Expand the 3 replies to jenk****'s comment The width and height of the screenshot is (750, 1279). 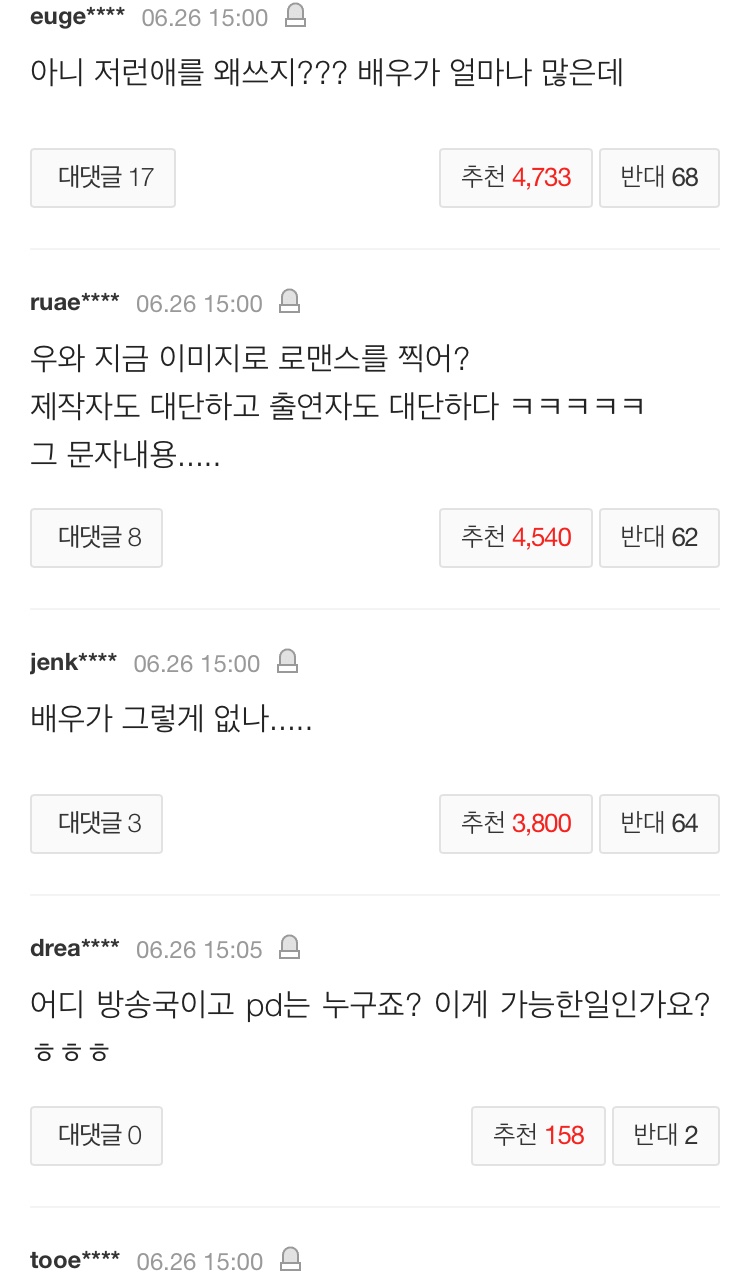(97, 824)
